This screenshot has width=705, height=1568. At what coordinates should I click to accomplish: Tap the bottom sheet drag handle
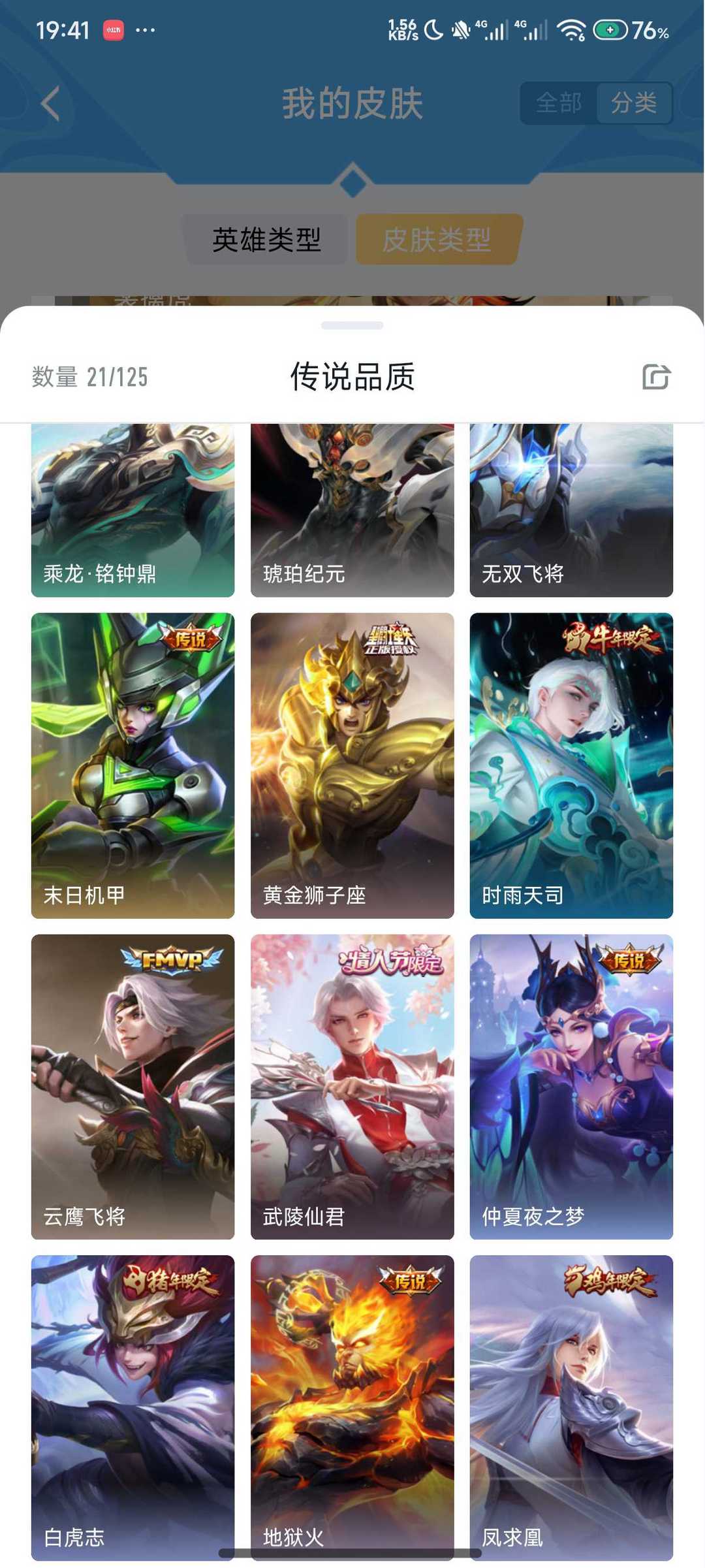352,325
